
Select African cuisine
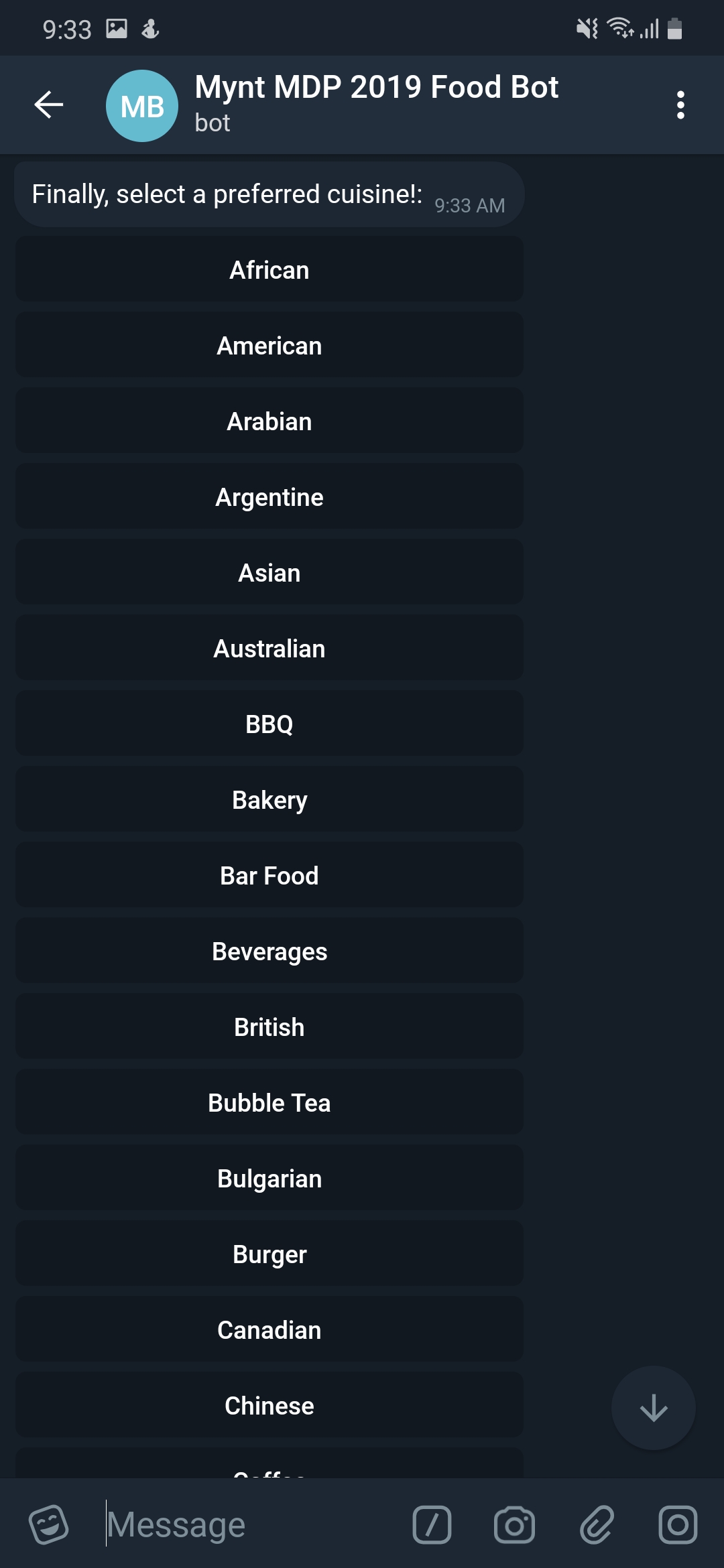269,269
